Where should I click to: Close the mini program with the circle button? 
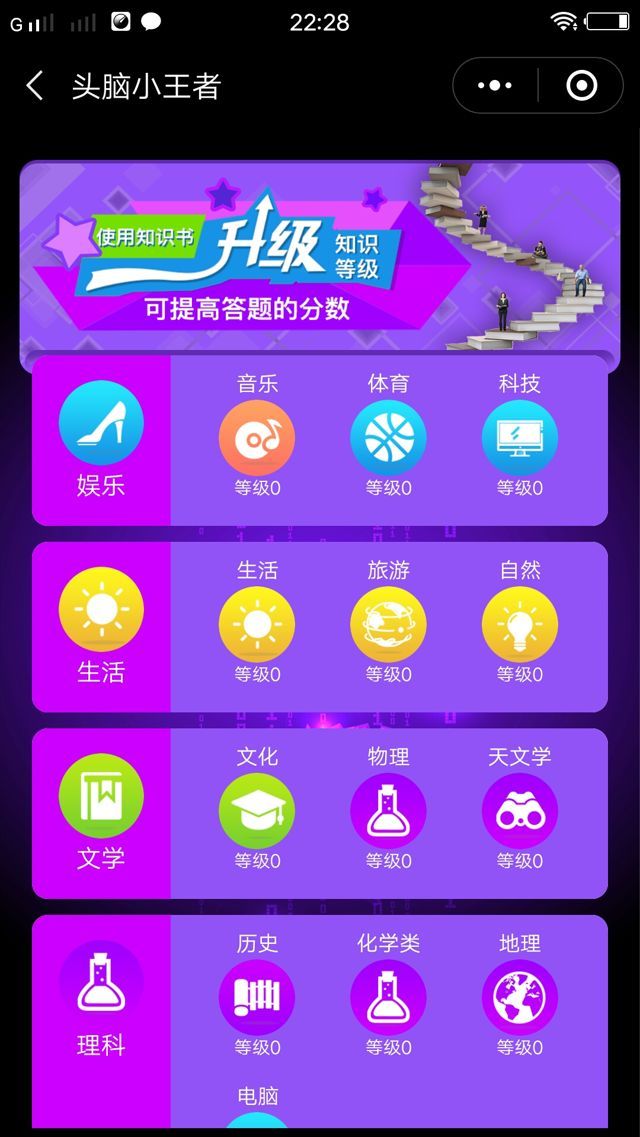click(581, 86)
